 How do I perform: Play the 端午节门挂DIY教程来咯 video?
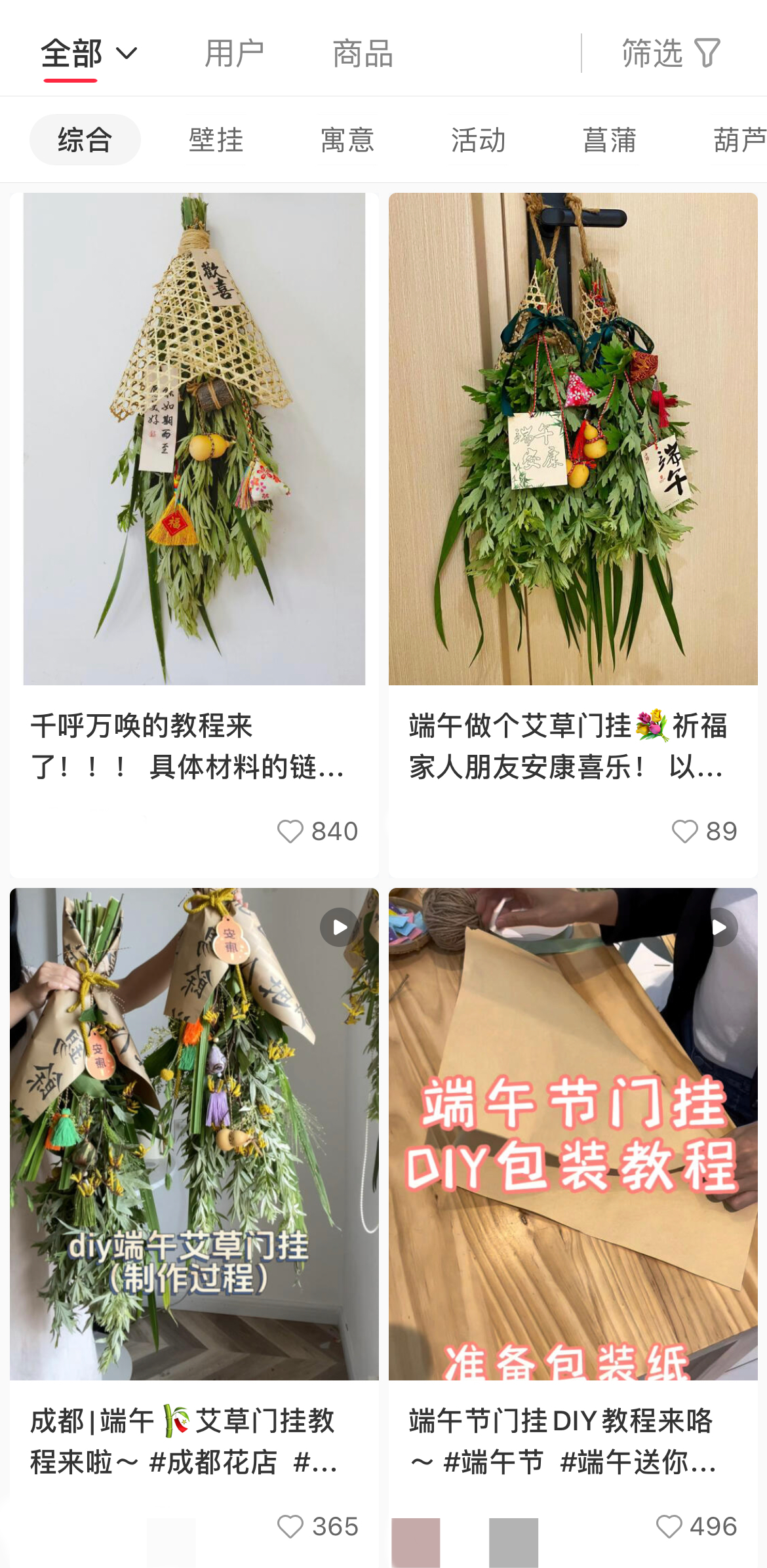point(573,1135)
